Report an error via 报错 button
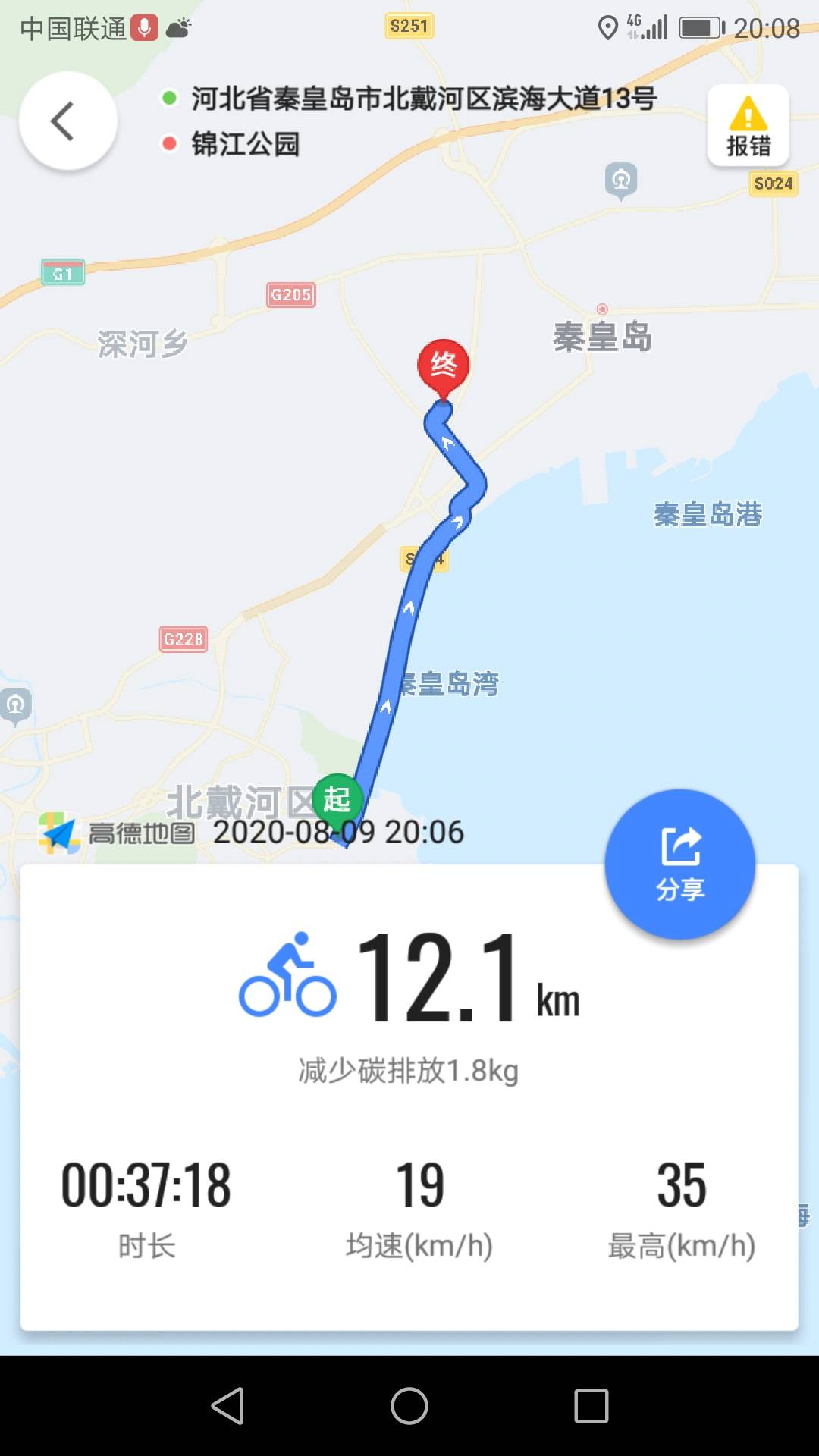The width and height of the screenshot is (819, 1456). tap(748, 126)
